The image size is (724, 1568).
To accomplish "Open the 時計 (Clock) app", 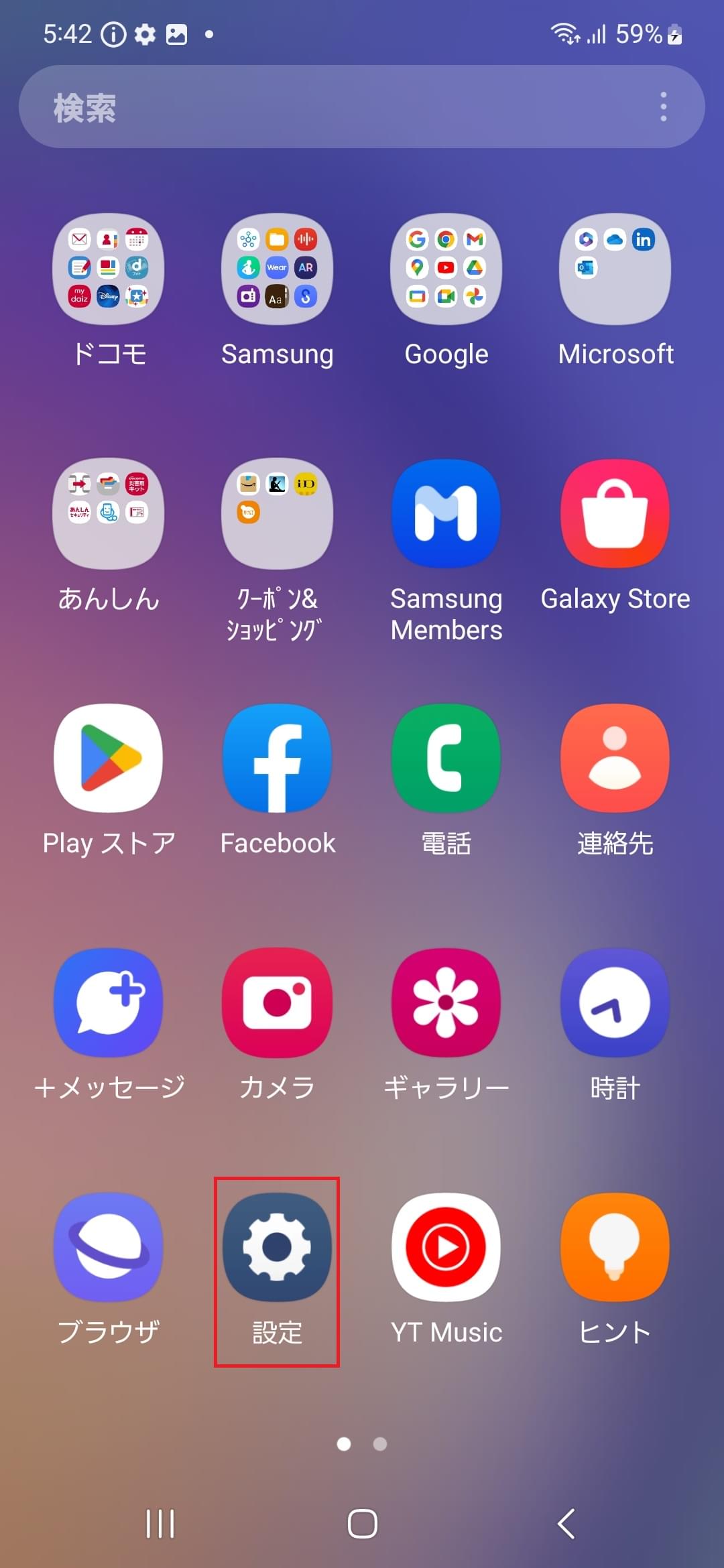I will click(614, 1001).
